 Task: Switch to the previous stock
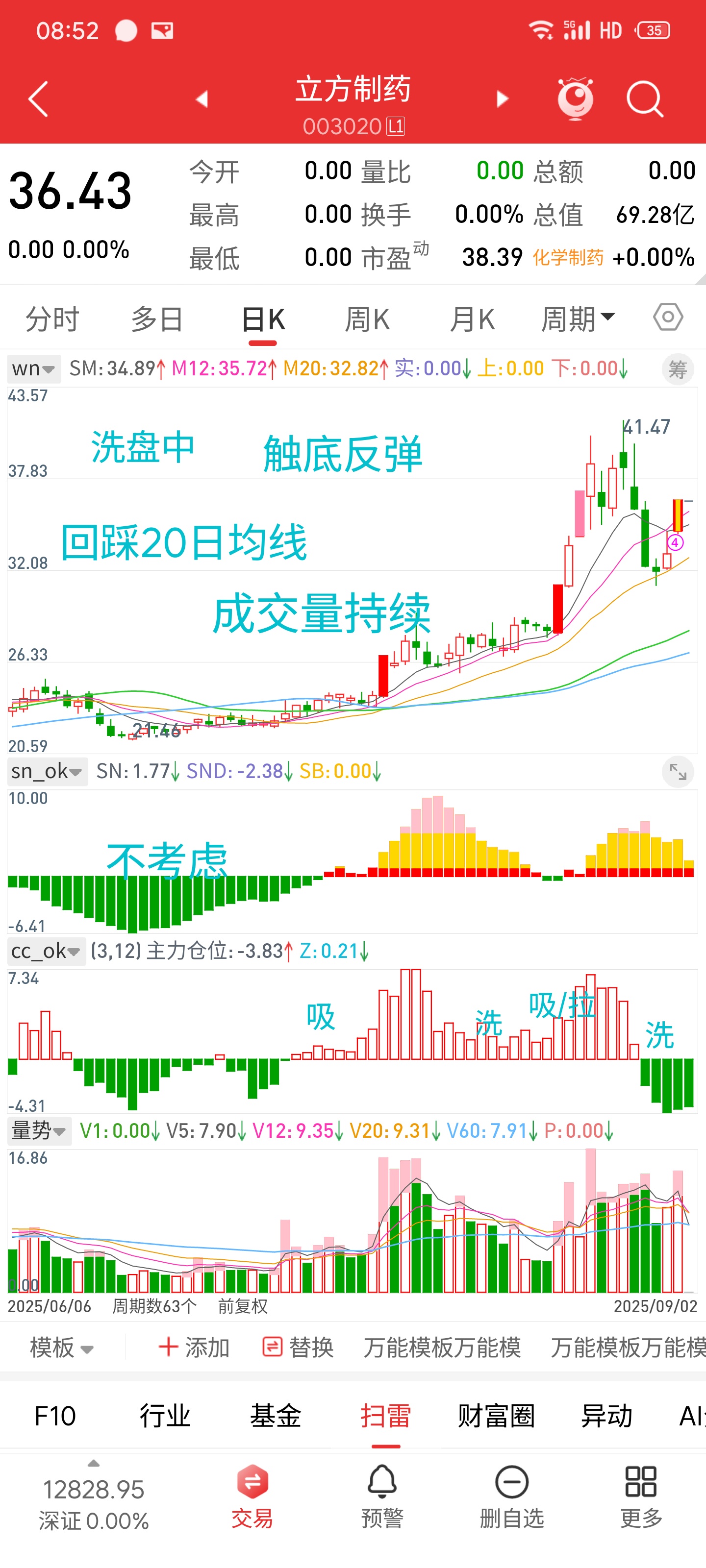click(x=202, y=98)
